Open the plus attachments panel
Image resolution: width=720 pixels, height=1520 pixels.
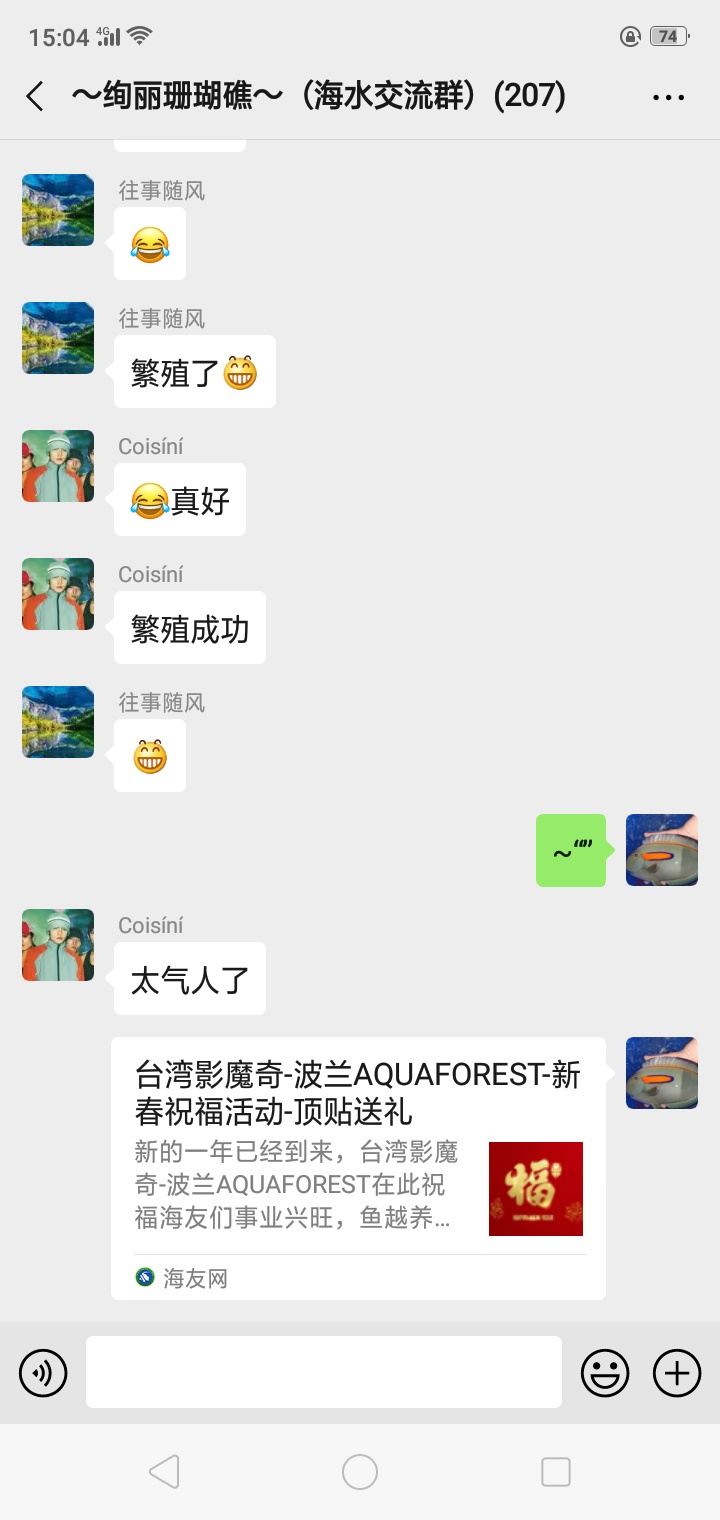(x=677, y=1372)
